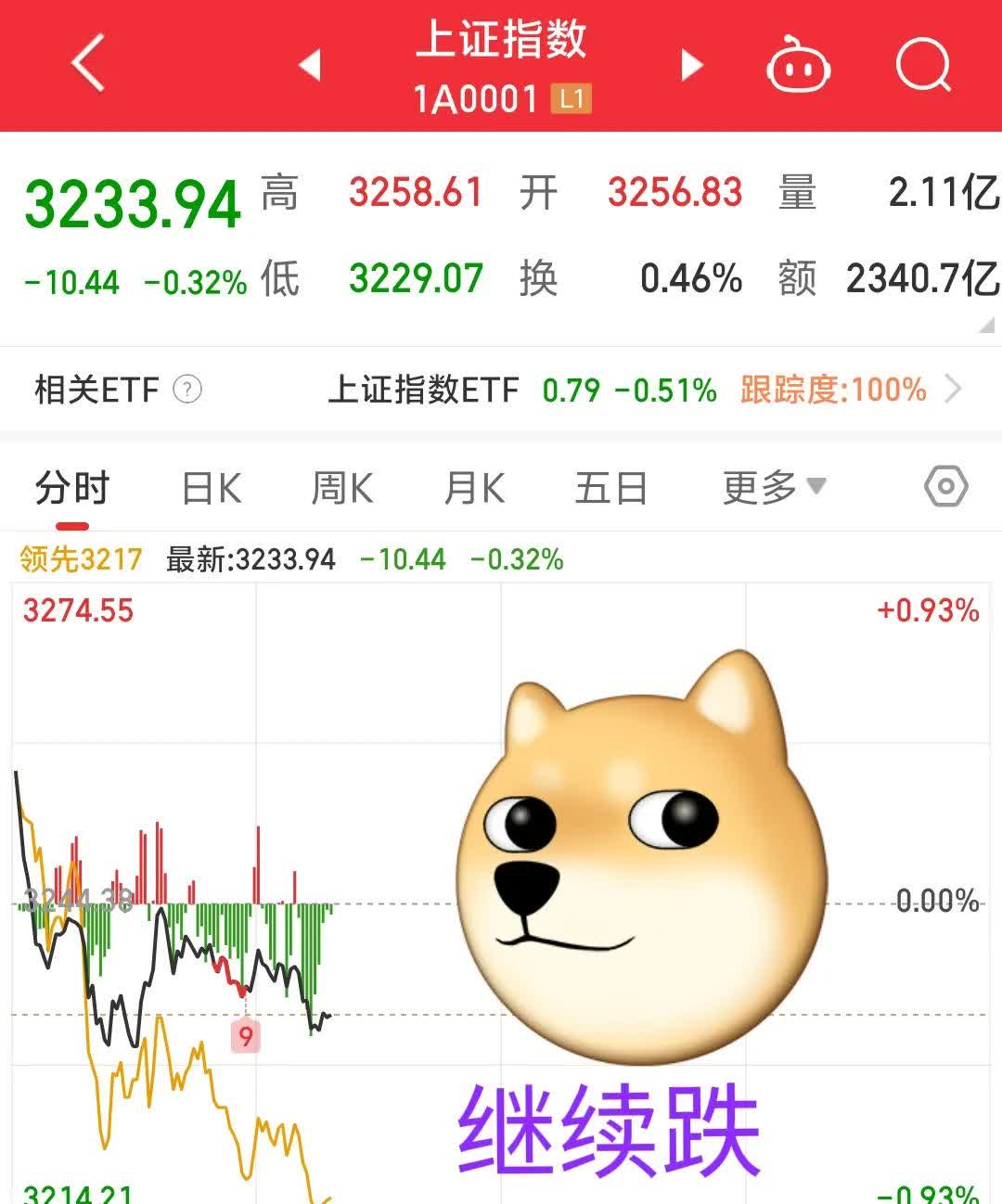Switch to the 日K tab
1002x1204 pixels.
tap(212, 486)
